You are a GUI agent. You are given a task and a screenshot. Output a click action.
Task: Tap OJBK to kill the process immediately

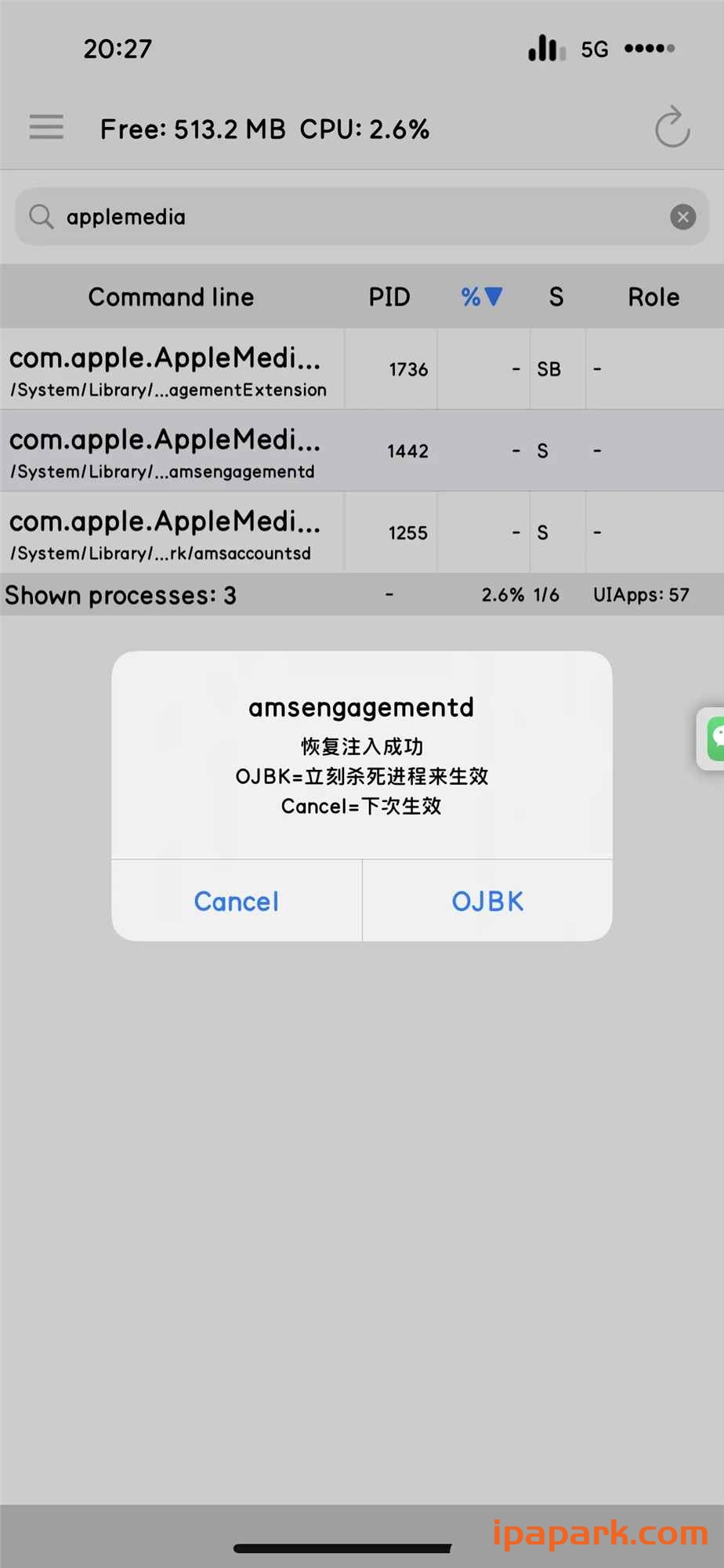pos(487,901)
